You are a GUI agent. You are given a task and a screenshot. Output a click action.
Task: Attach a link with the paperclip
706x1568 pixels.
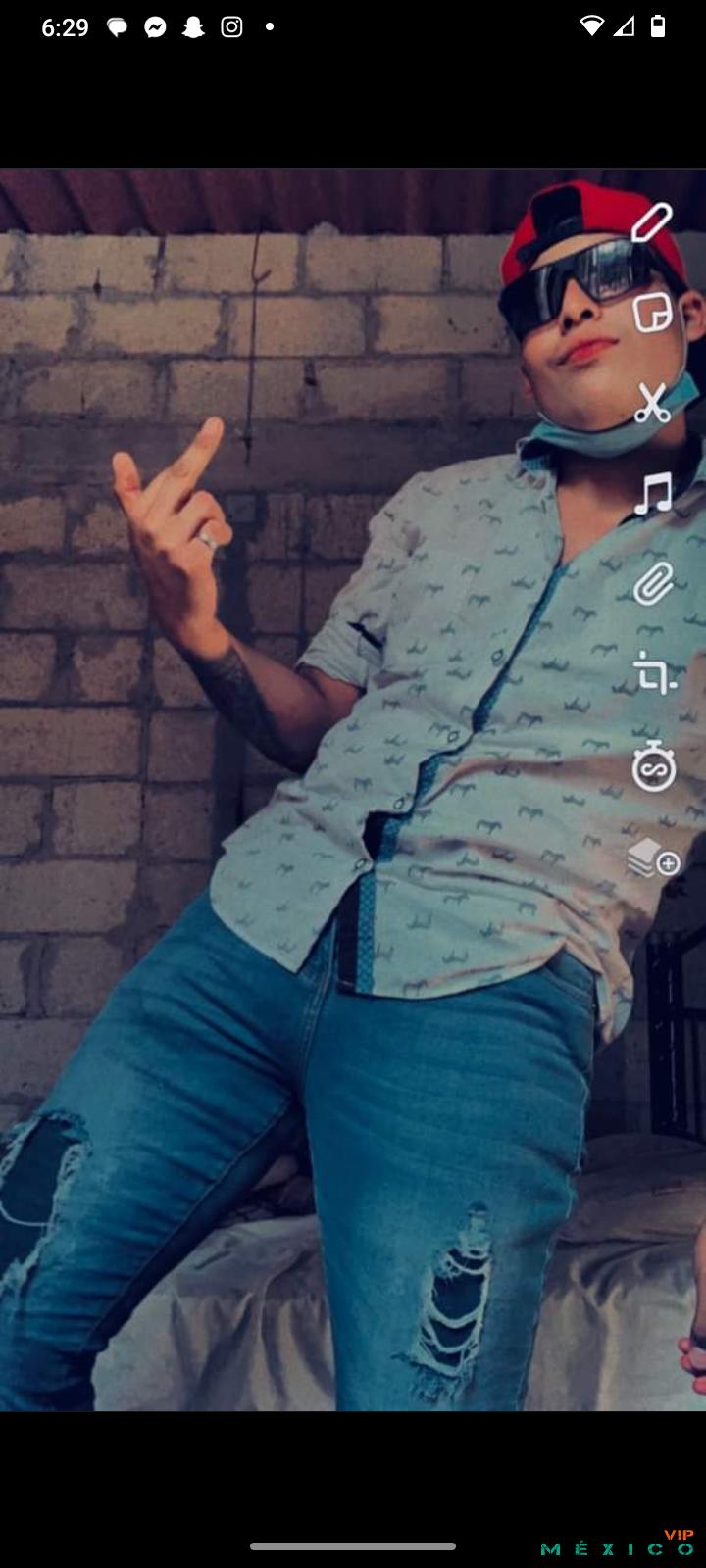tap(652, 584)
